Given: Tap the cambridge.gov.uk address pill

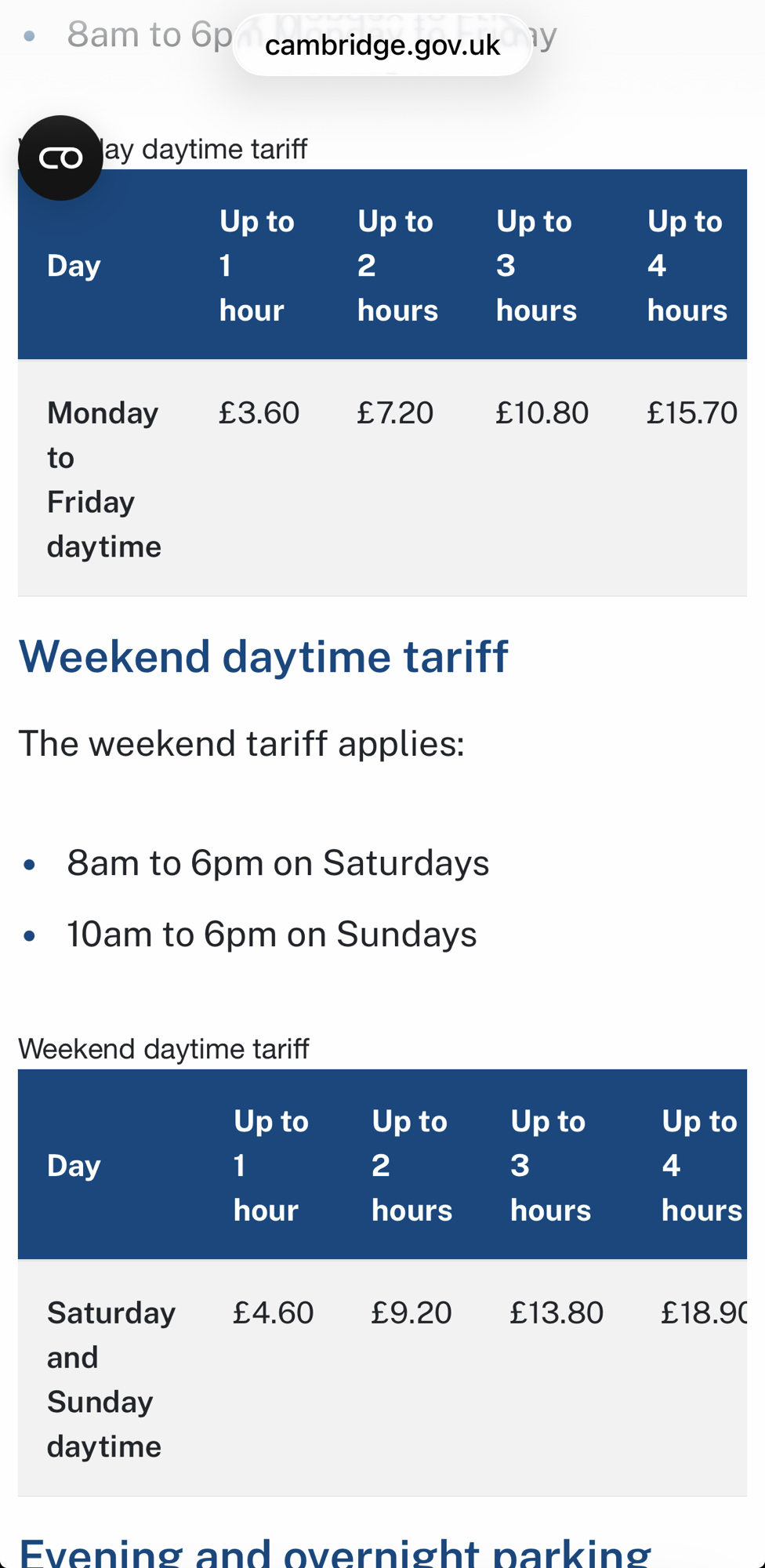Looking at the screenshot, I should 382,45.
